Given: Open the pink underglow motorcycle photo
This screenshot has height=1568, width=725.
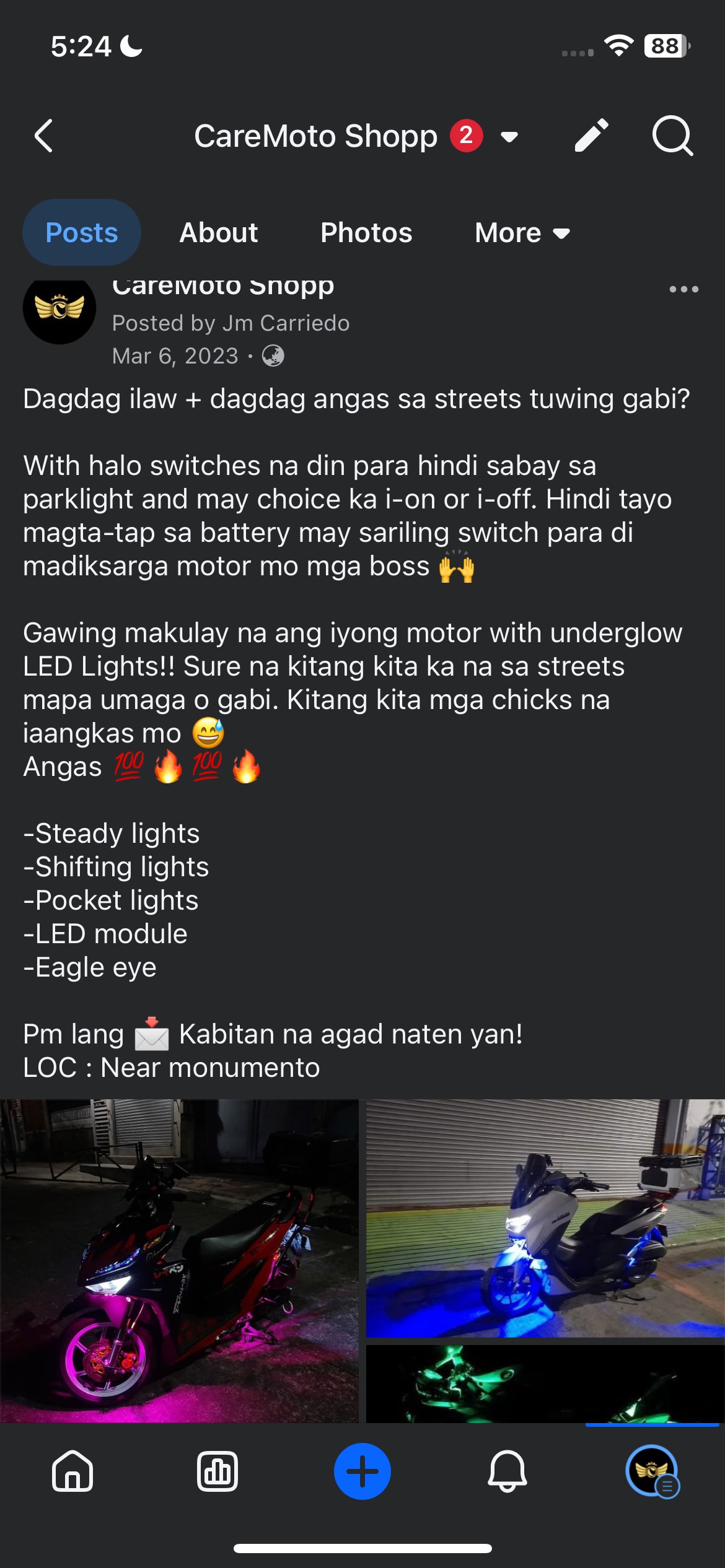Looking at the screenshot, I should pos(179,1260).
